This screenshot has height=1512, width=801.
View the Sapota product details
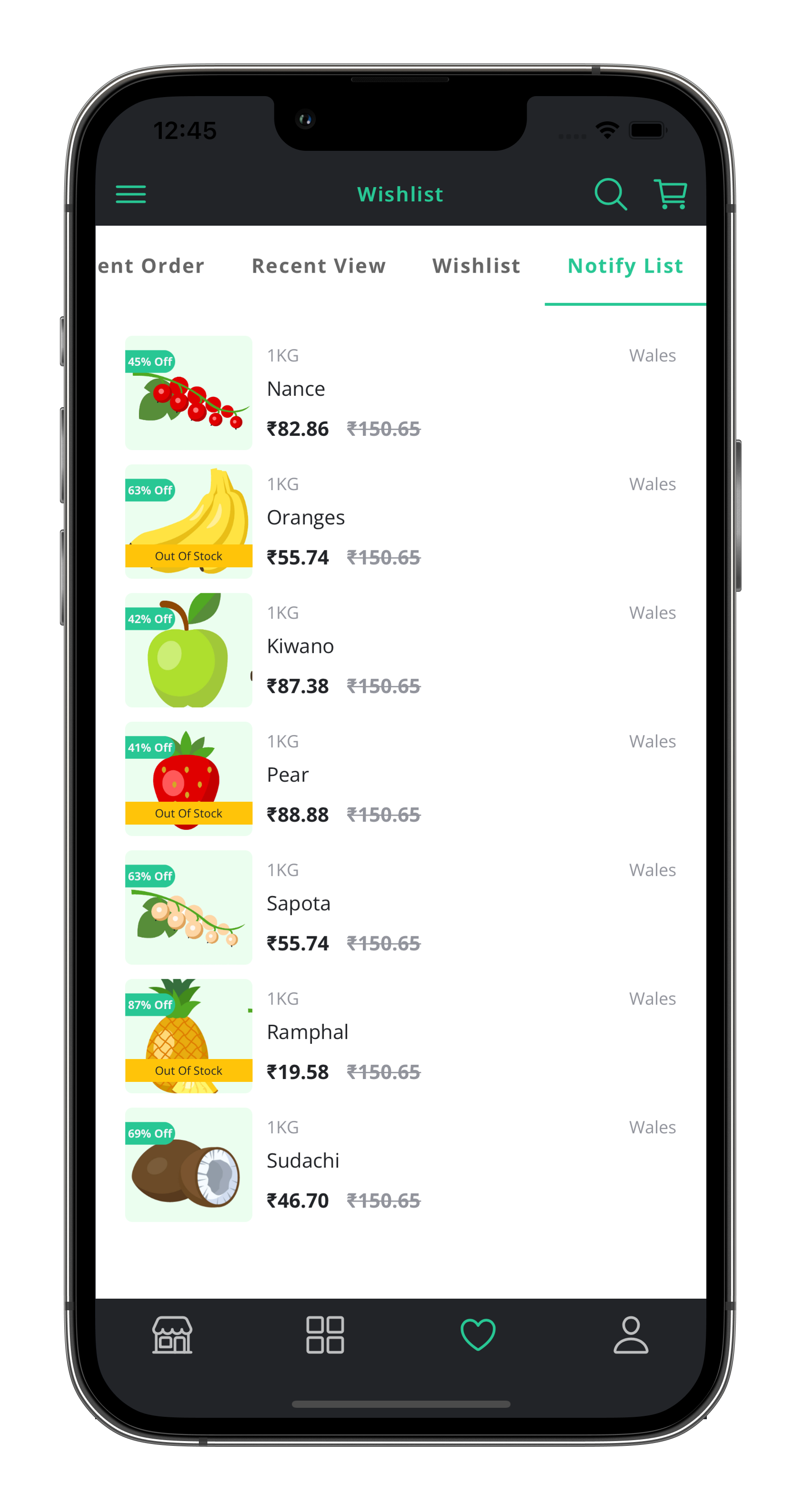(x=401, y=907)
